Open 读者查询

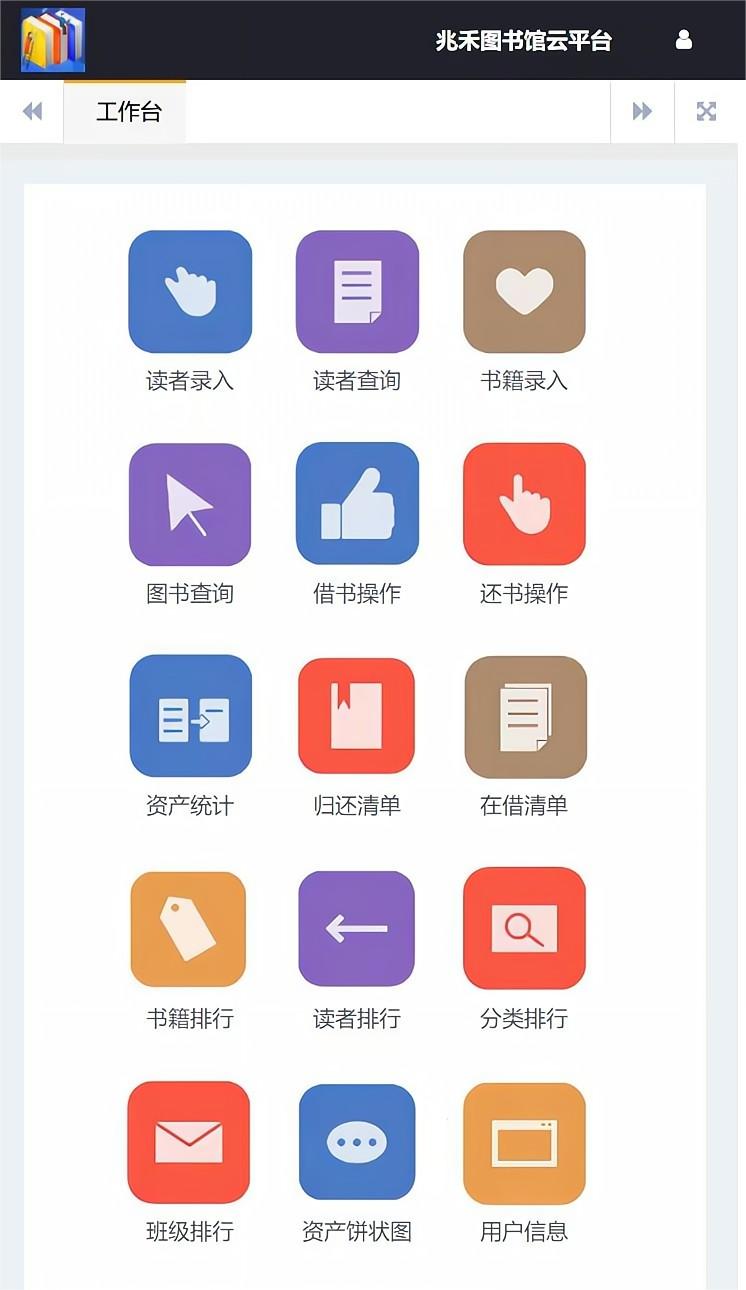click(x=357, y=292)
